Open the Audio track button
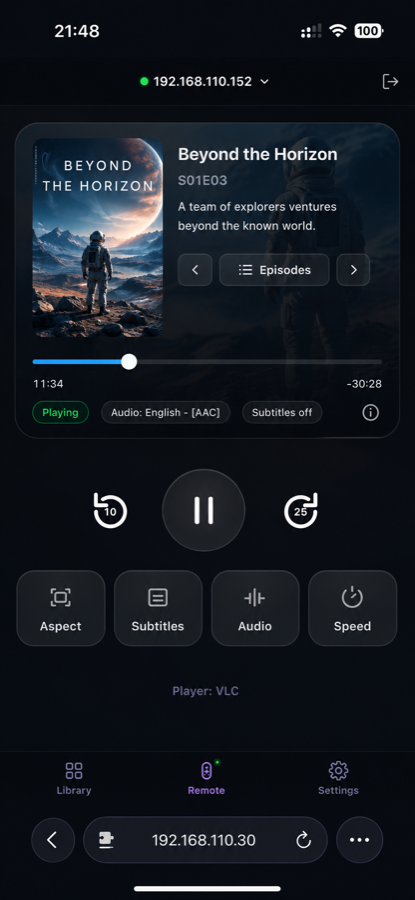The image size is (415, 900). coord(255,608)
